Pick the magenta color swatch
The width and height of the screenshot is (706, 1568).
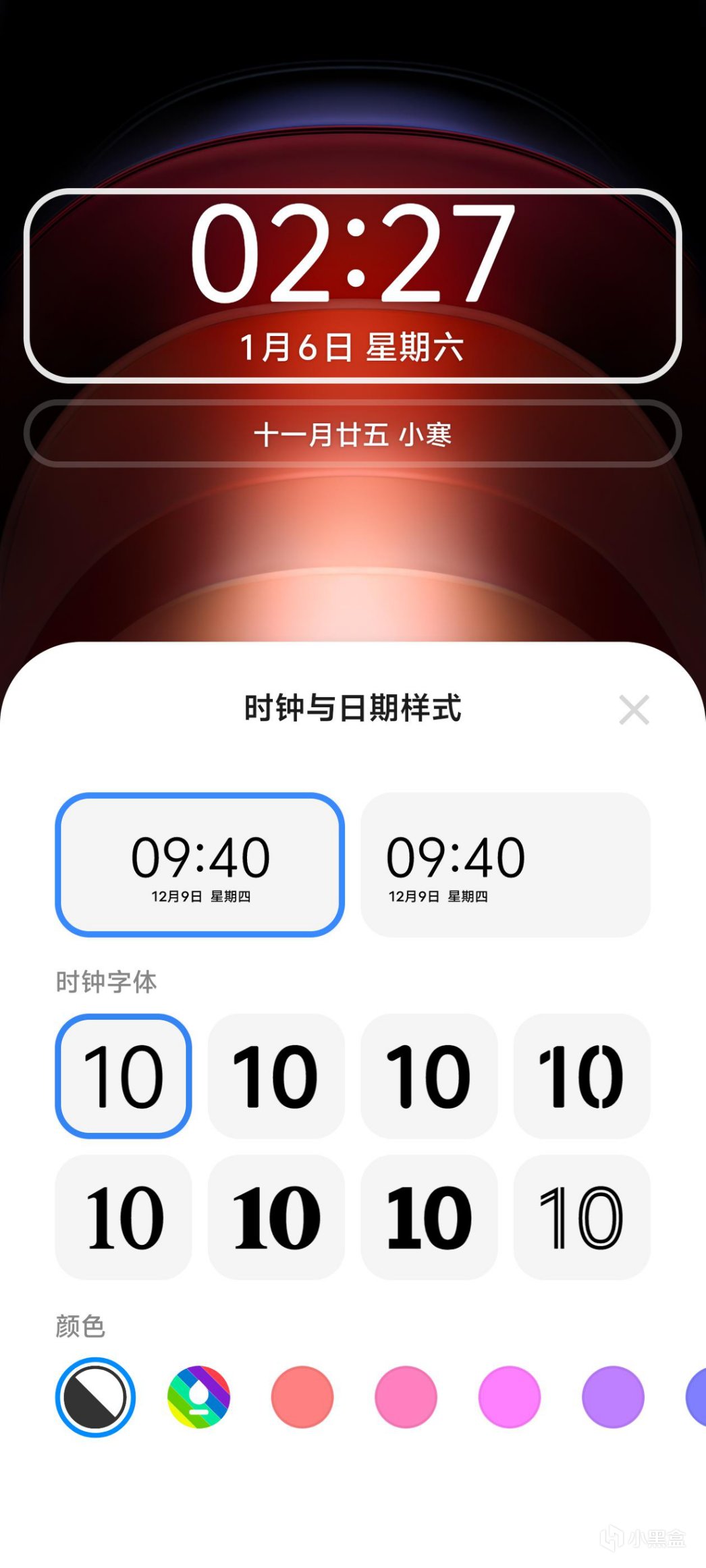pyautogui.click(x=510, y=1397)
